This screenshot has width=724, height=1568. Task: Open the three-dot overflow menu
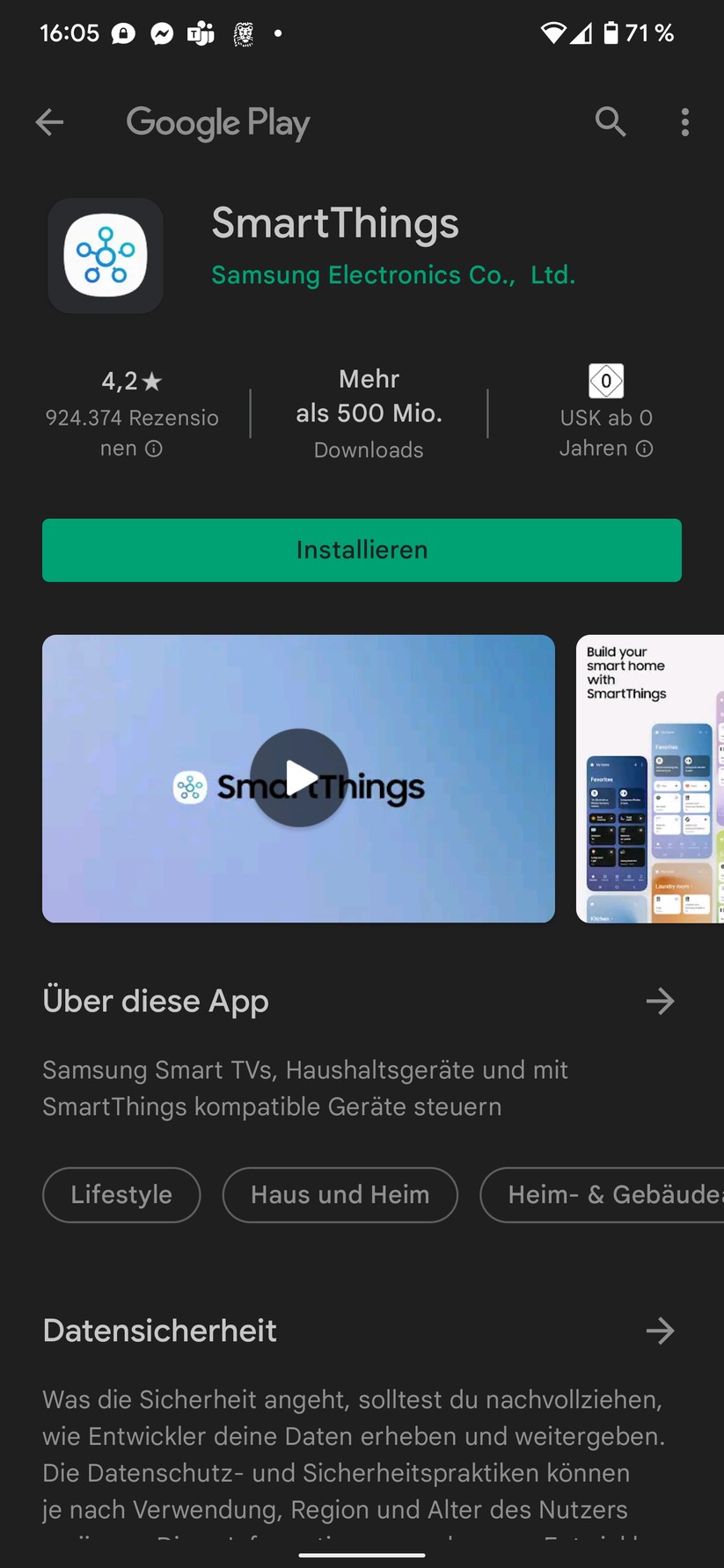tap(684, 122)
